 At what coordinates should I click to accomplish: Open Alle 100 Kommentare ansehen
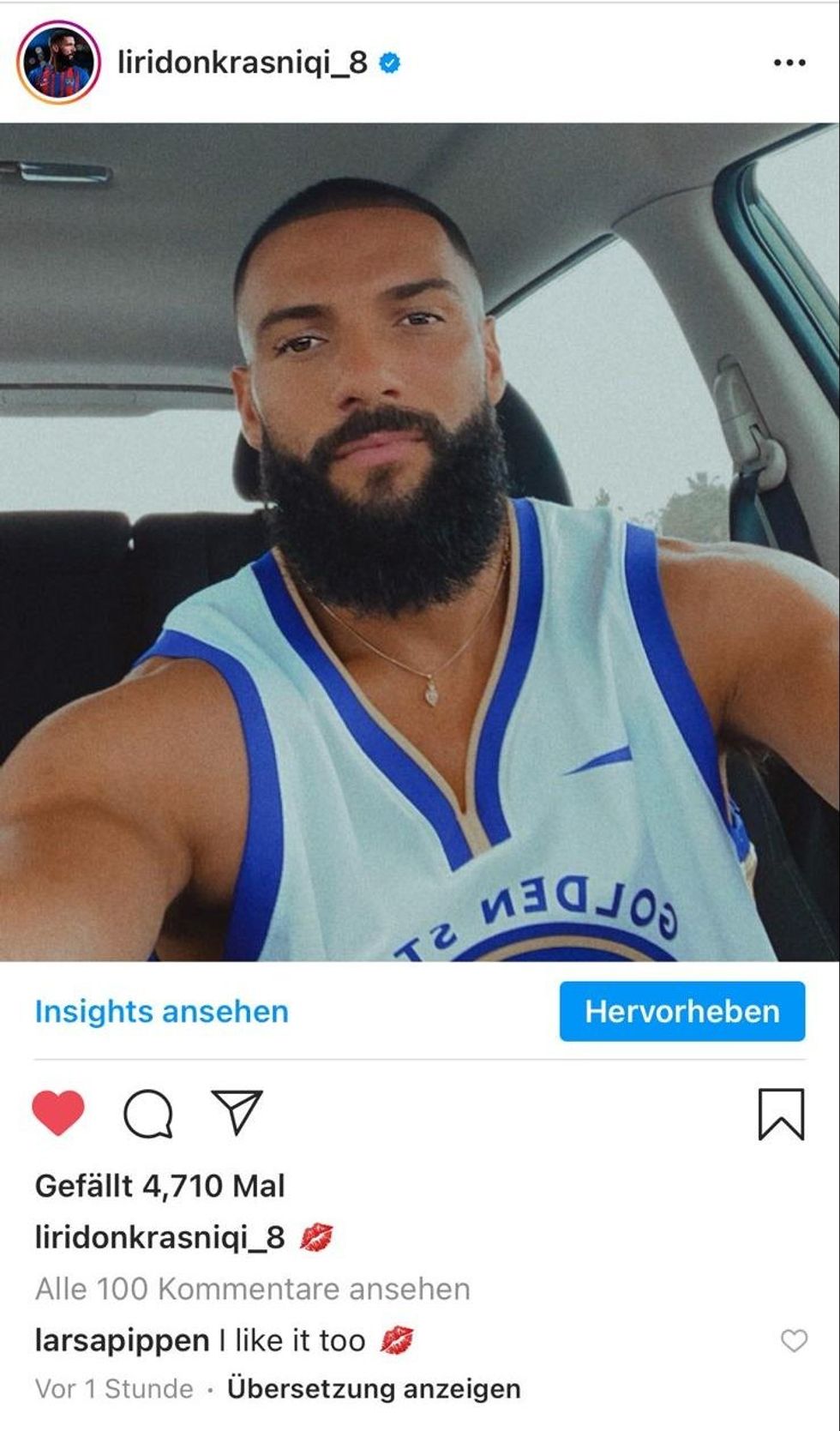coord(253,1289)
